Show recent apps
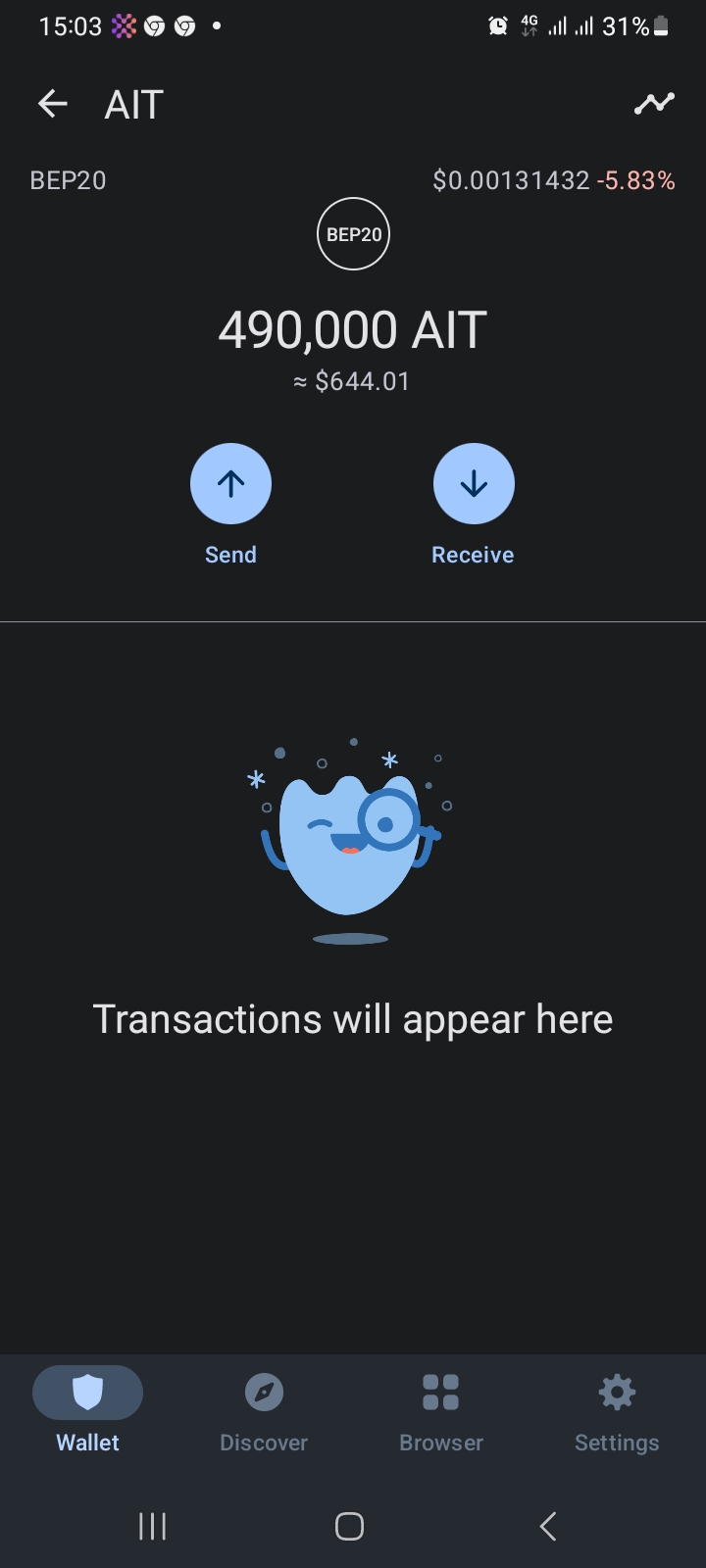The width and height of the screenshot is (706, 1568). [153, 1526]
